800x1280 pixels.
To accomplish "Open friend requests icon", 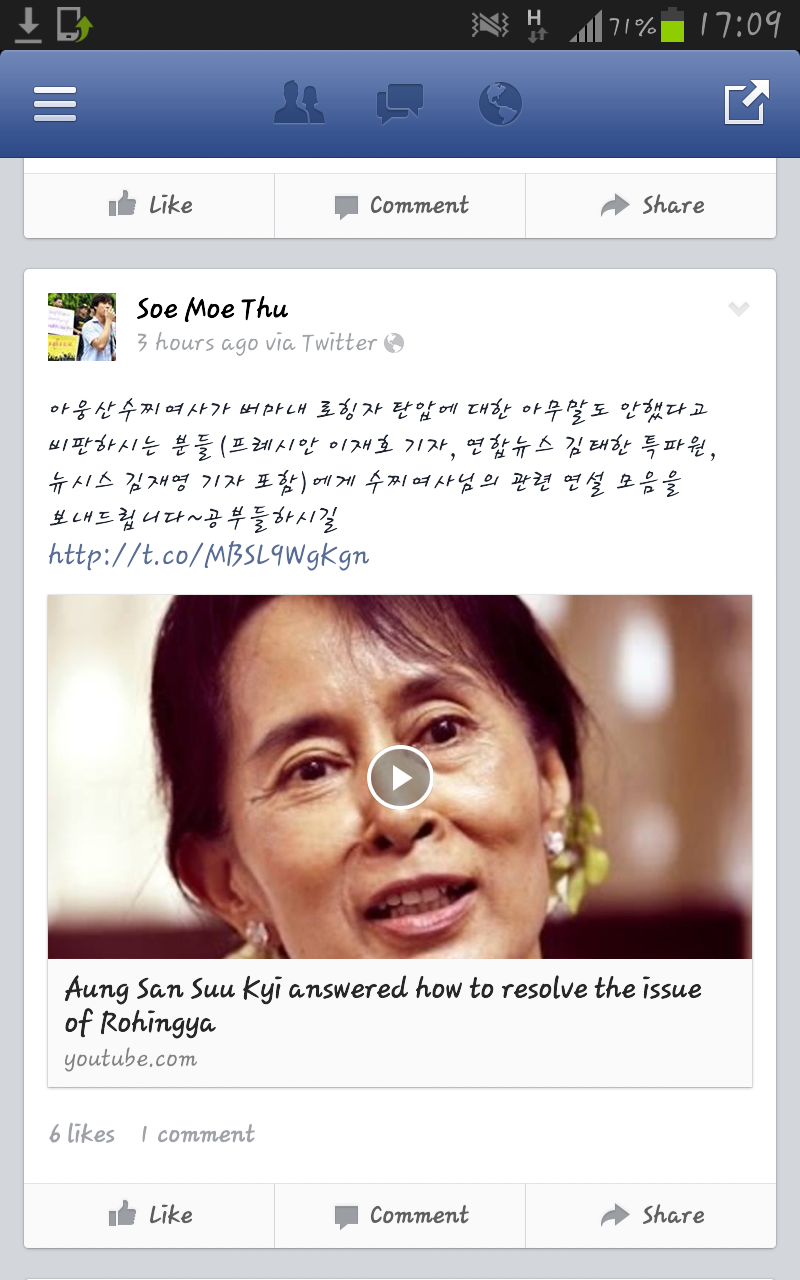I will click(299, 104).
